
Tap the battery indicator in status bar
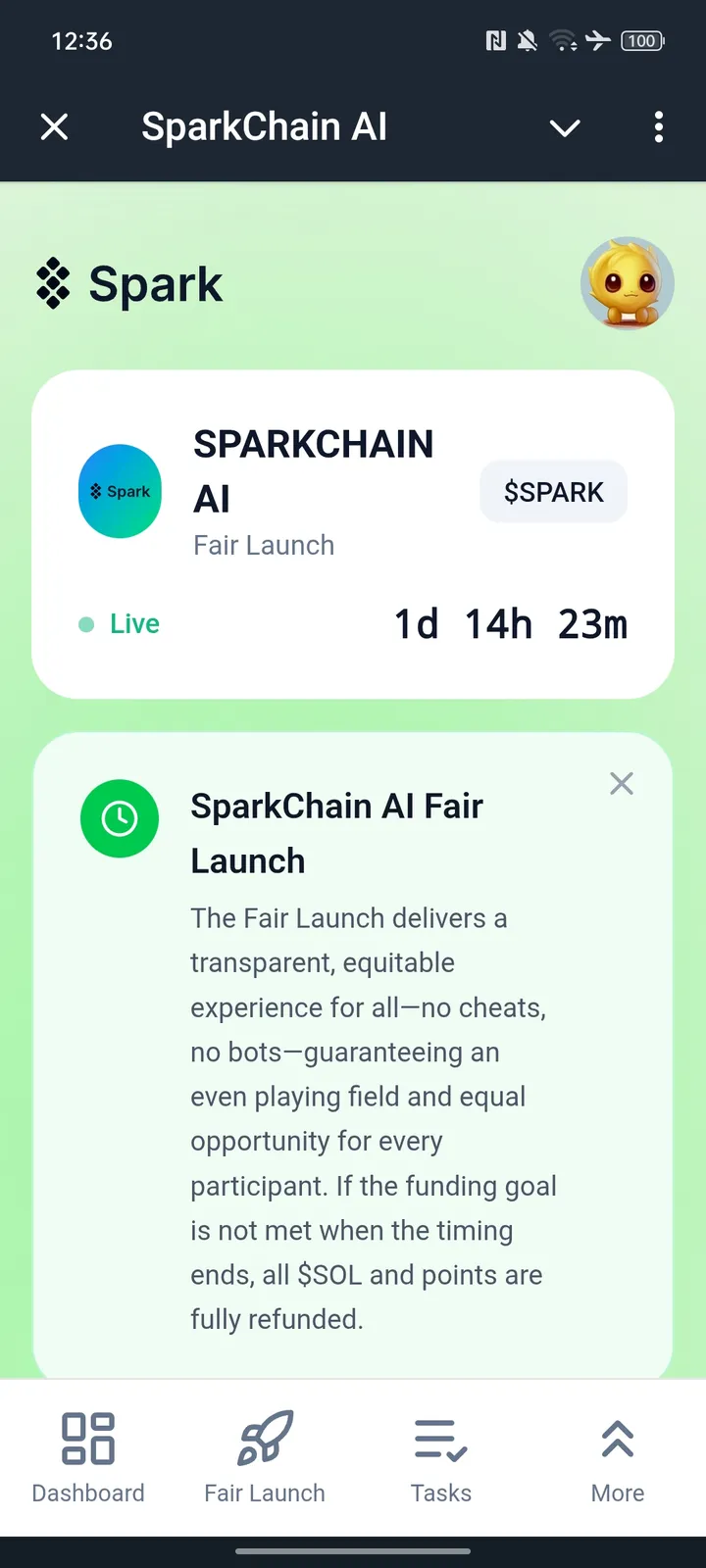click(642, 41)
